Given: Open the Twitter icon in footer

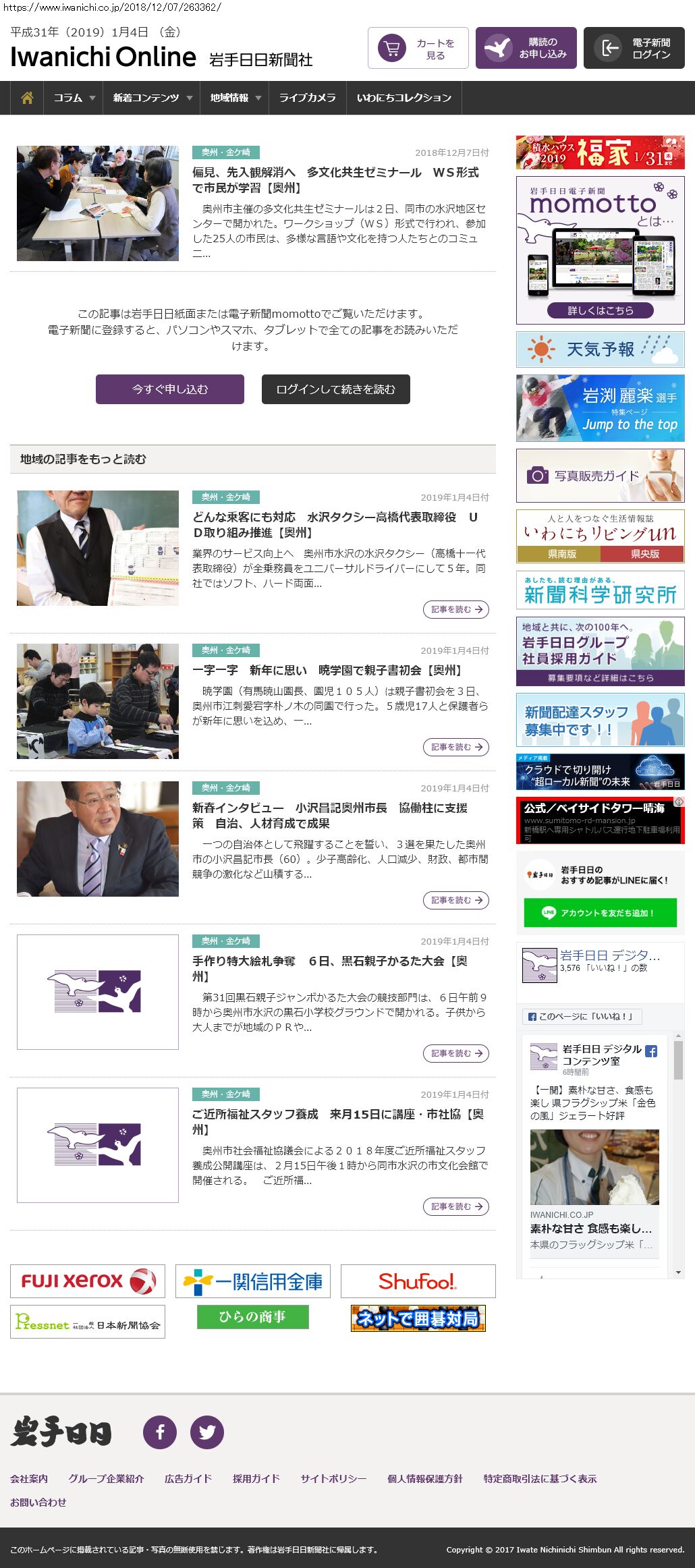Looking at the screenshot, I should click(x=206, y=1432).
